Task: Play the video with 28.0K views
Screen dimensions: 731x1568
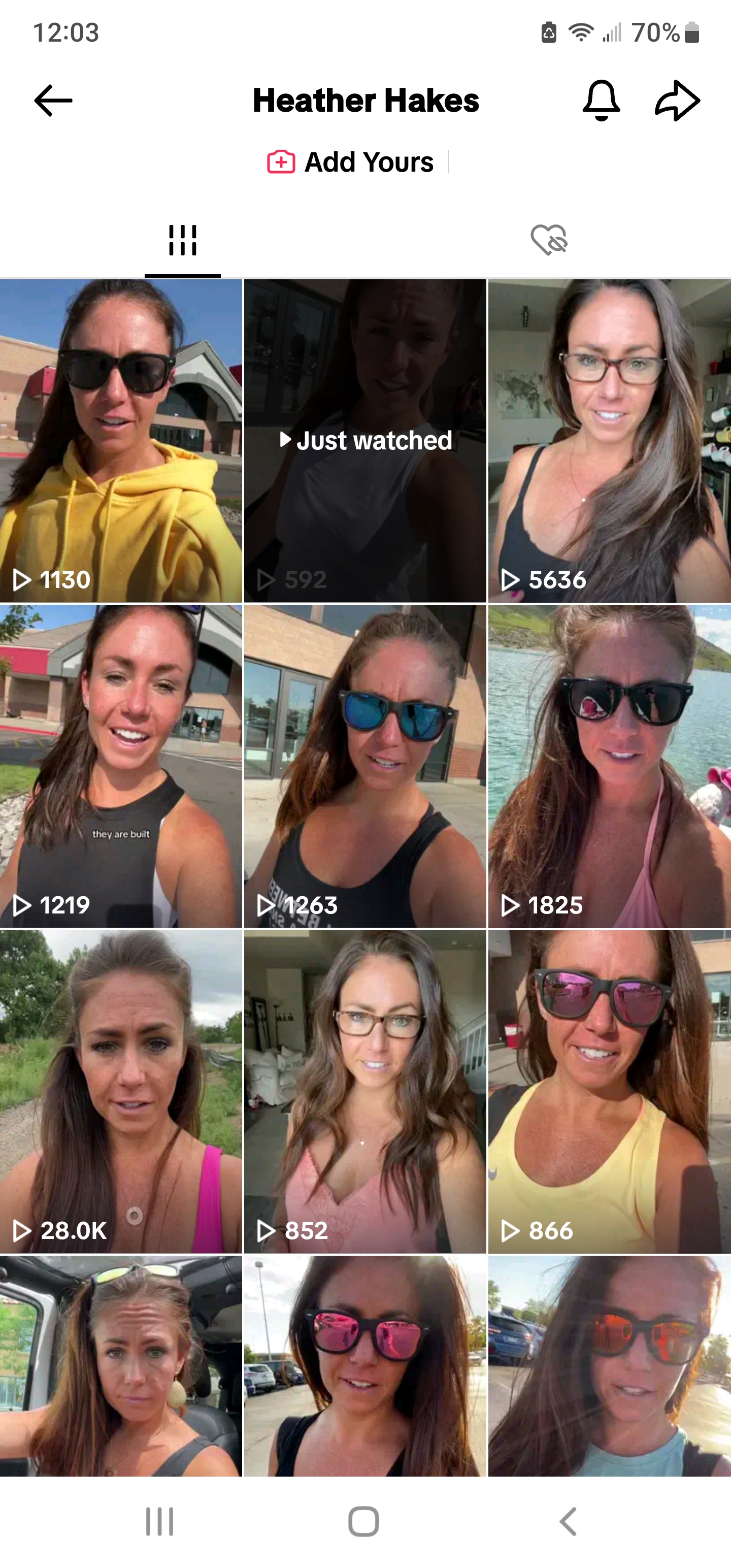Action: (x=121, y=1091)
